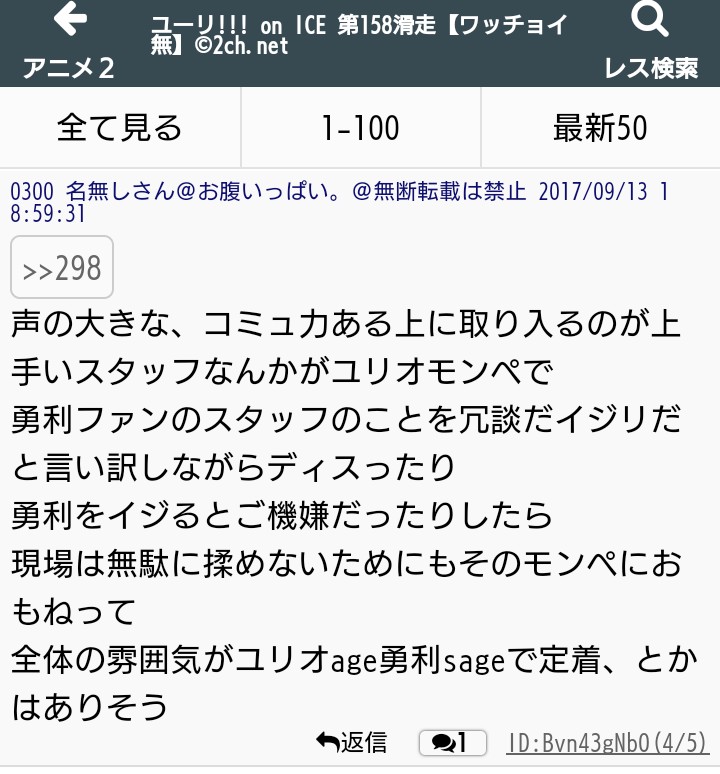Viewport: 720px width, 774px height.
Task: Open quoted post >>298
Action: click(62, 268)
